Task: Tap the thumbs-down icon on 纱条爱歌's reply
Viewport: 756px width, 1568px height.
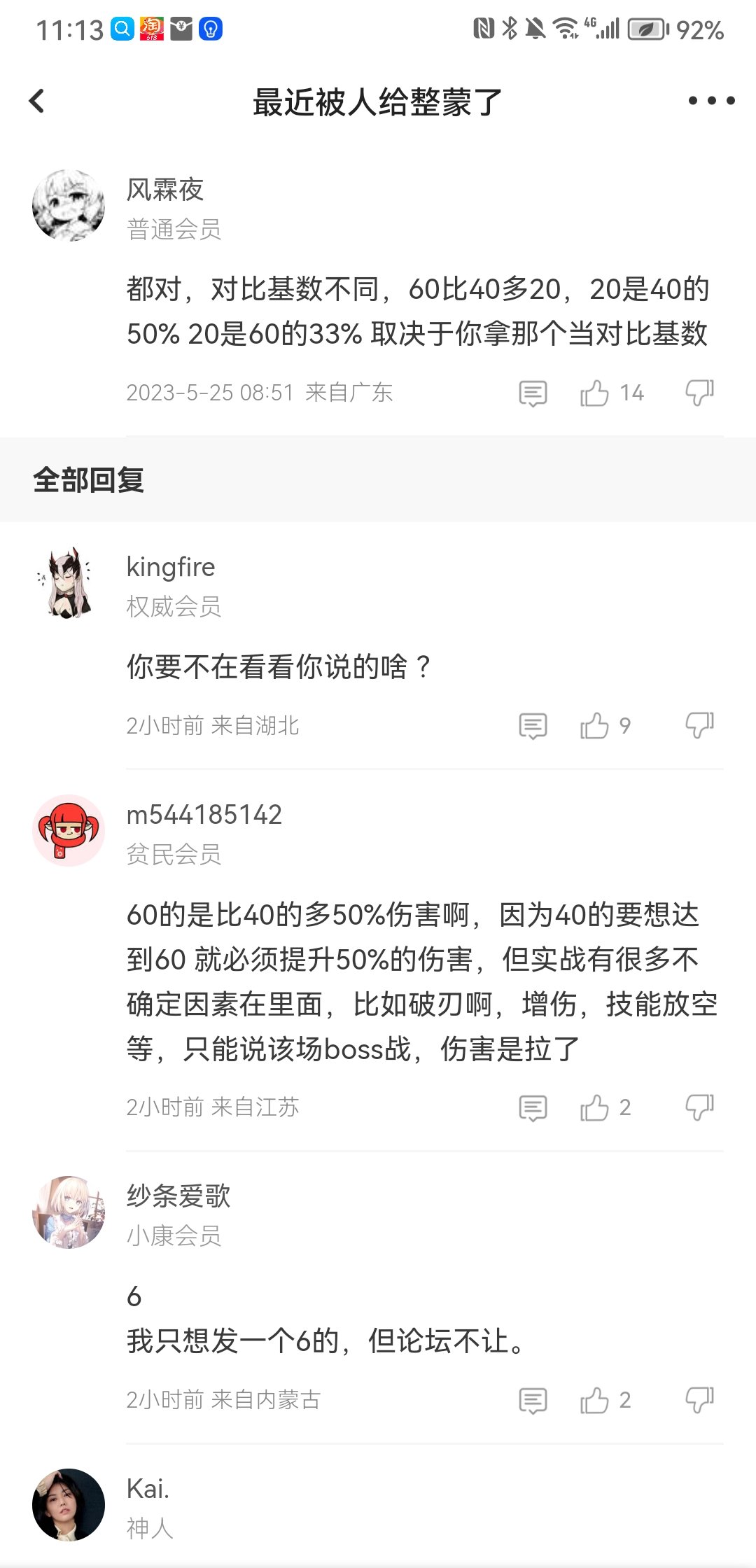Action: click(700, 1400)
